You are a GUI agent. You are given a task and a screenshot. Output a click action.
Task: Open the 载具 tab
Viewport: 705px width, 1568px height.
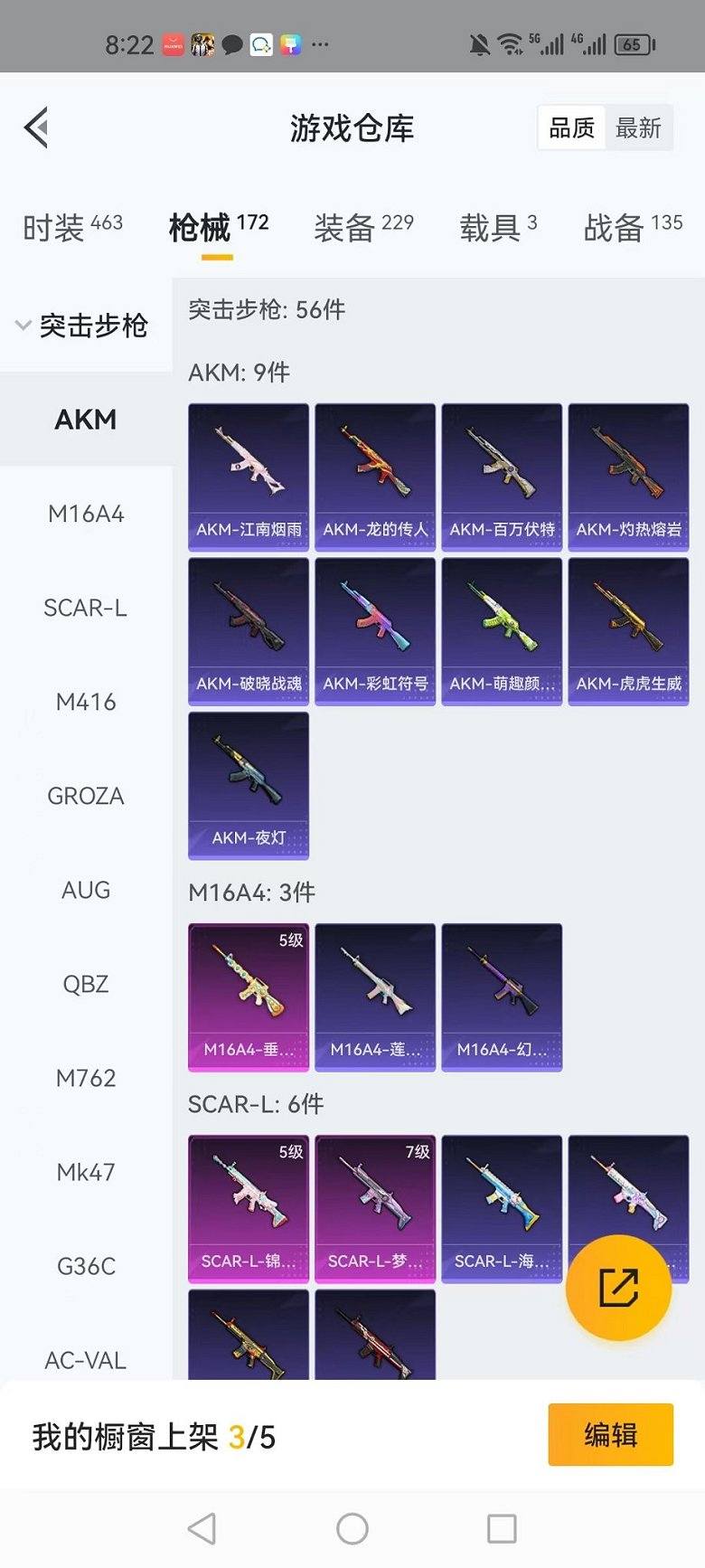click(497, 227)
